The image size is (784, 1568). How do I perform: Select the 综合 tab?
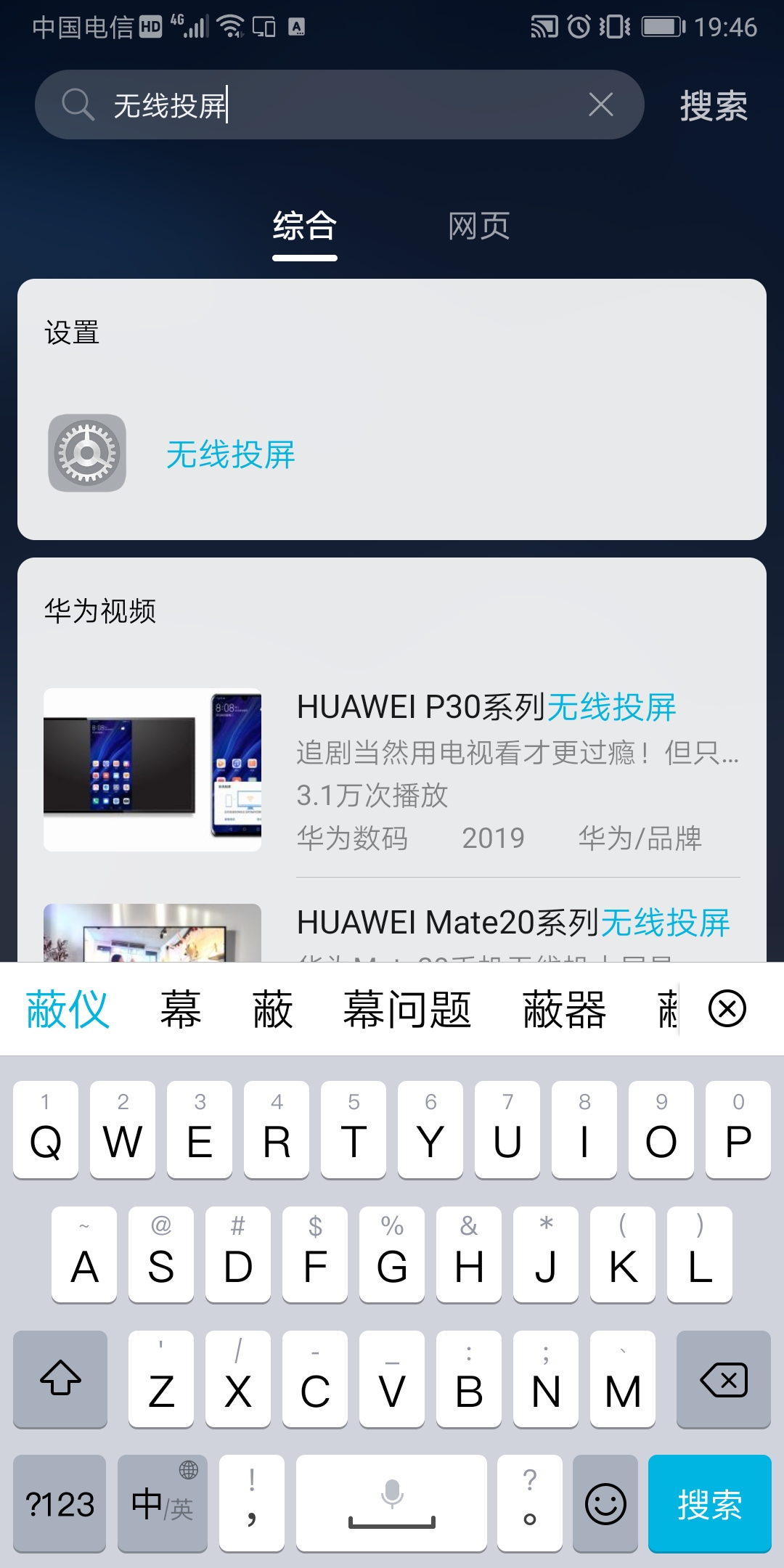(304, 226)
